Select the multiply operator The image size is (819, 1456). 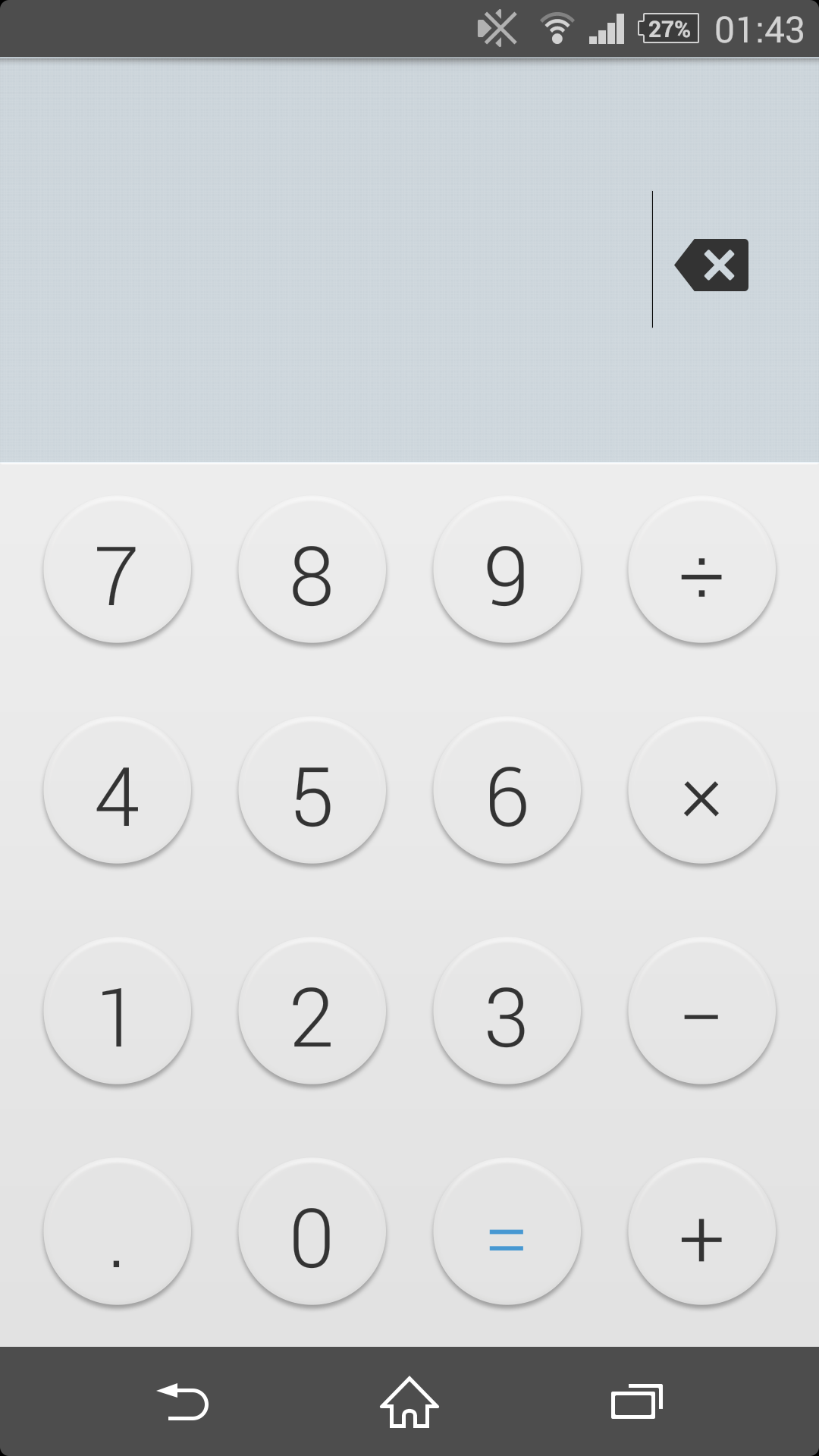[x=701, y=791]
